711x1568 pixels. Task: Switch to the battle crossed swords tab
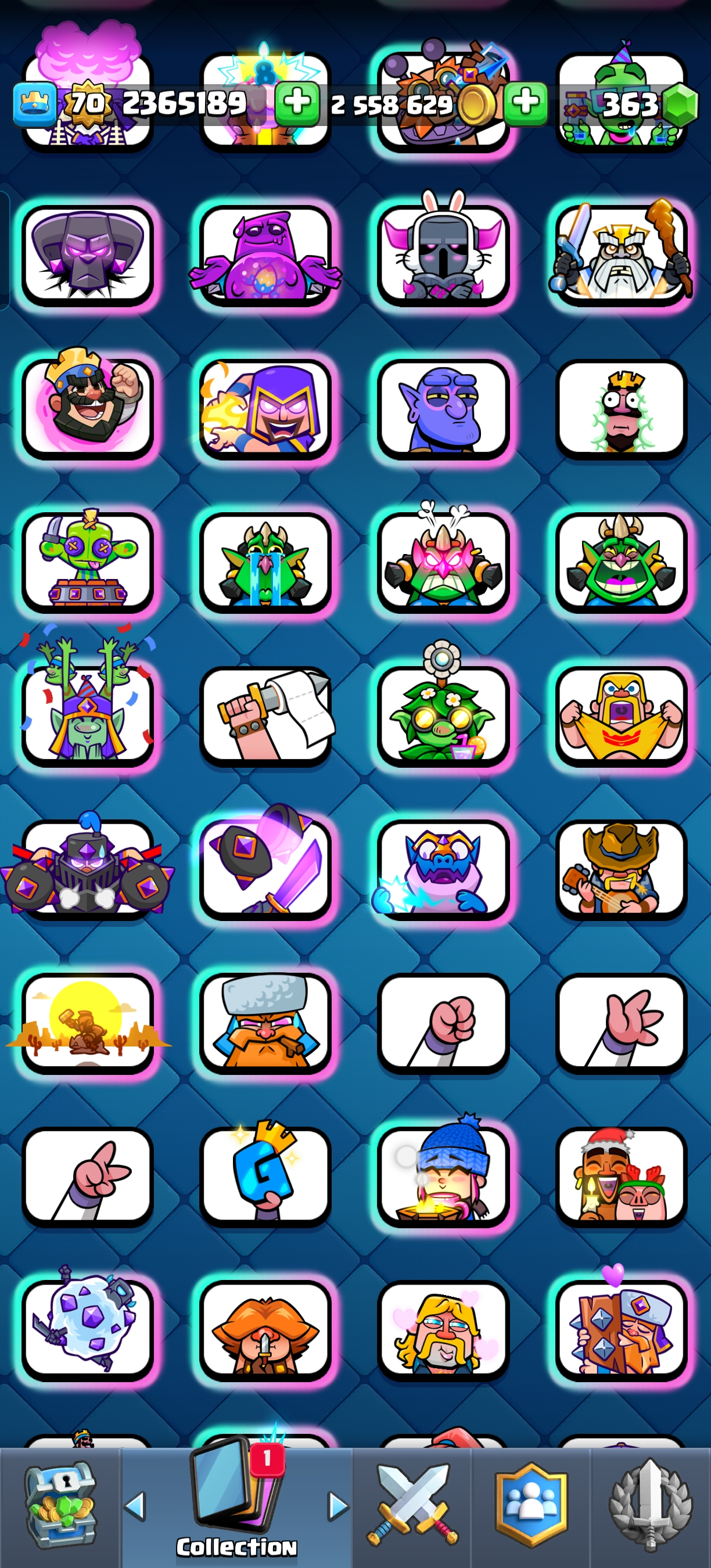pyautogui.click(x=412, y=1505)
